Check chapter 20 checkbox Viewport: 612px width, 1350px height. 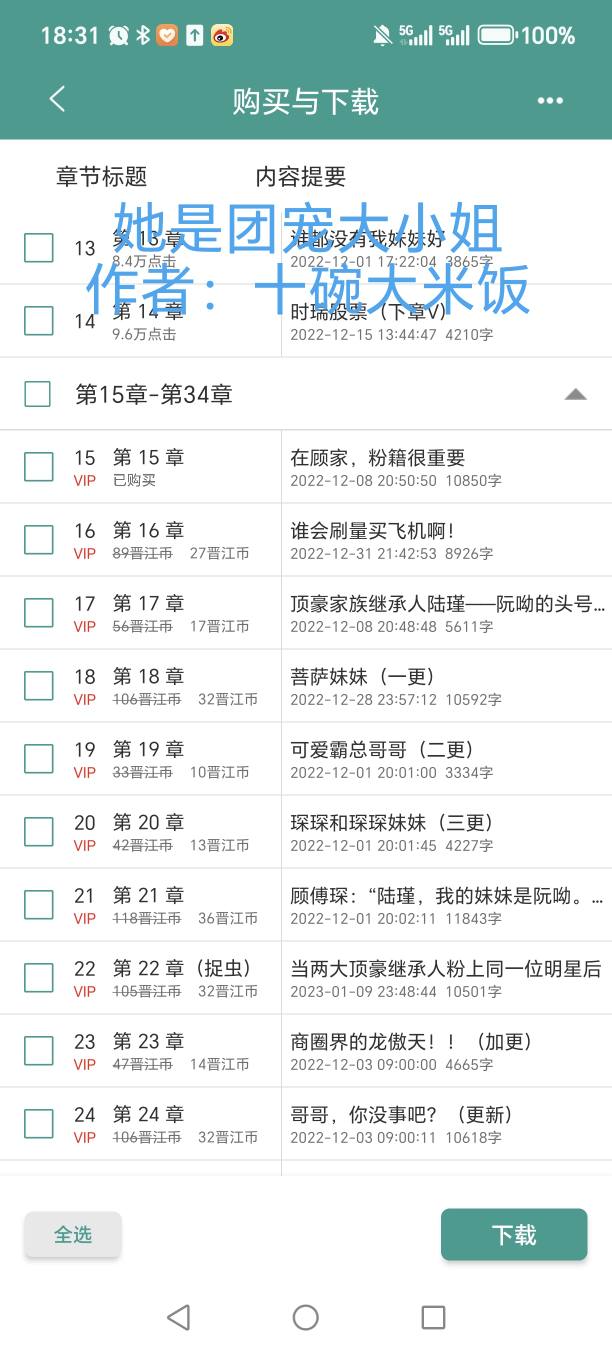tap(38, 831)
